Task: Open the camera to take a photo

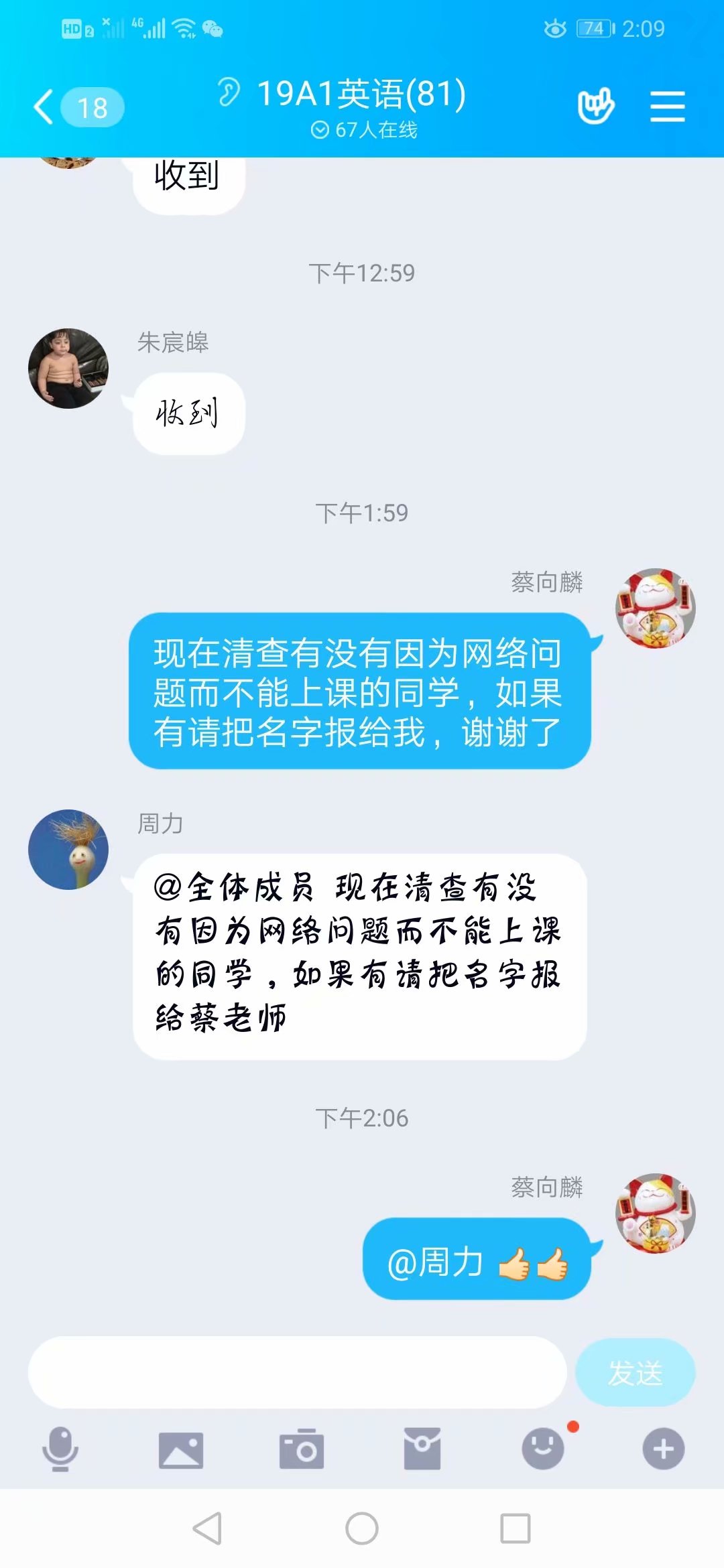Action: coord(302,1450)
